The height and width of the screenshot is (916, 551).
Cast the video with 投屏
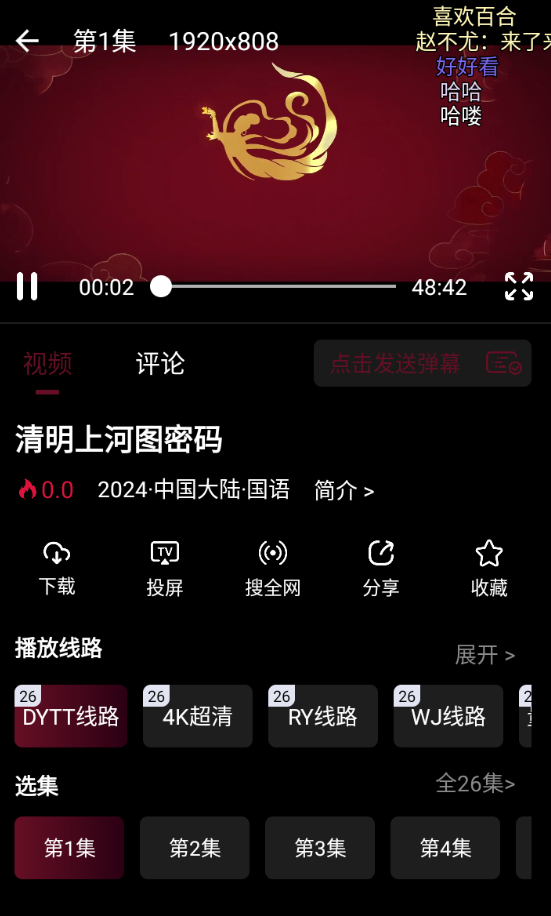pos(165,568)
